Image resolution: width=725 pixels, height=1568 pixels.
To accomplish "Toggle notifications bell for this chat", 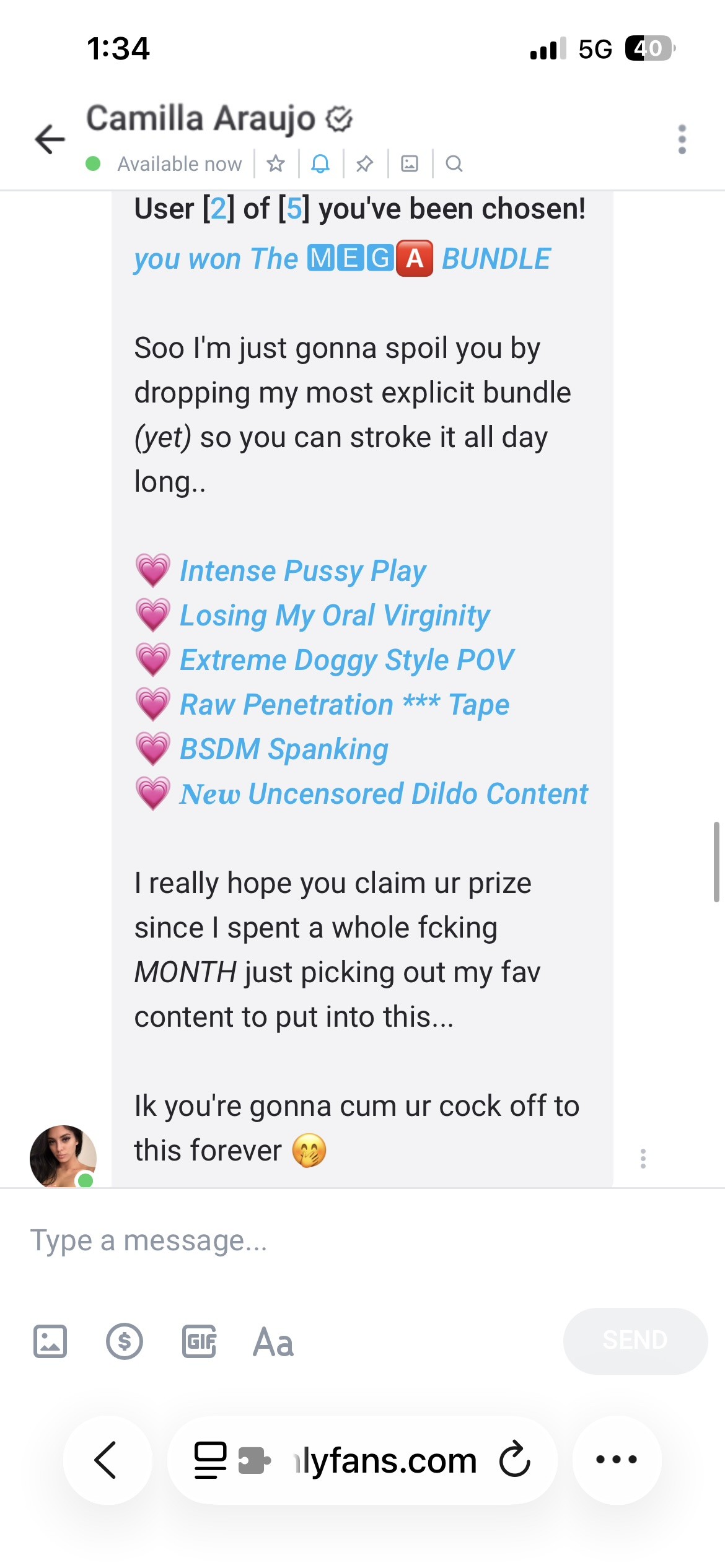I will click(x=320, y=163).
